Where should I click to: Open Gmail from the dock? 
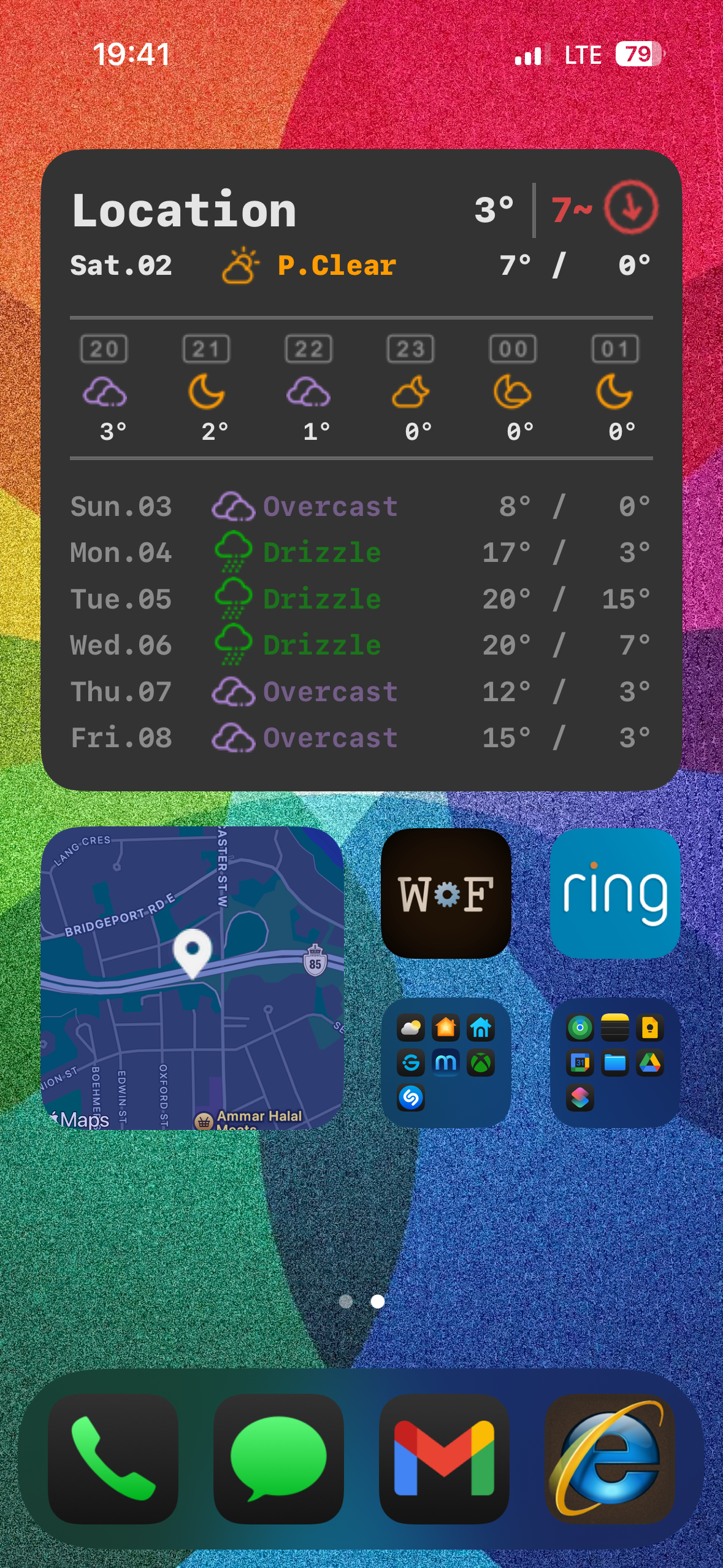click(x=444, y=1458)
